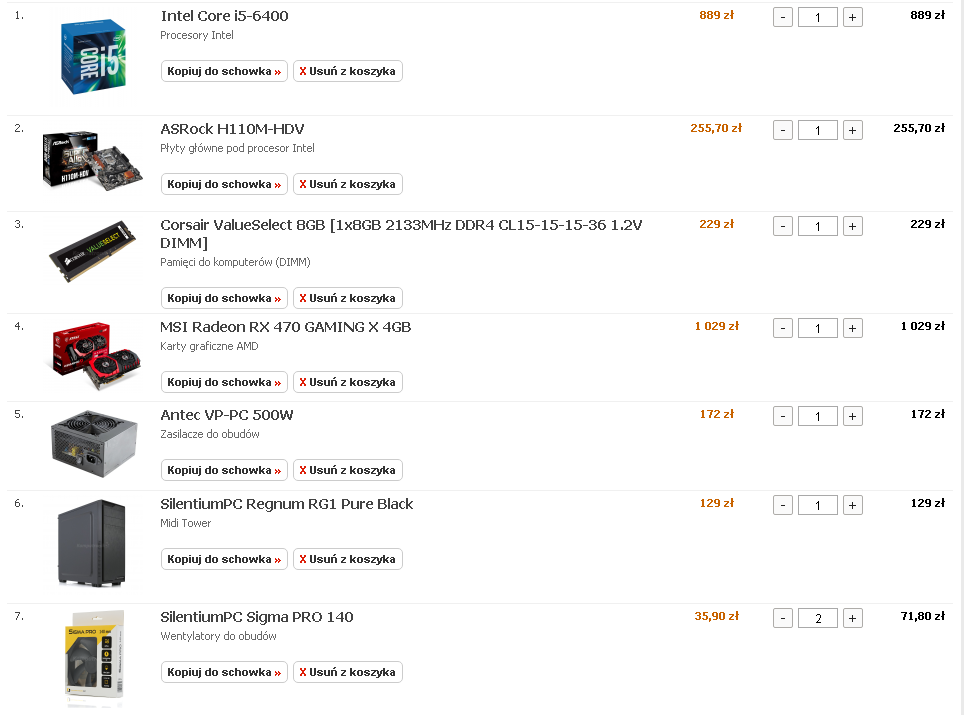Copy Corsair ValueSelect 8GB to clipboard

point(224,298)
